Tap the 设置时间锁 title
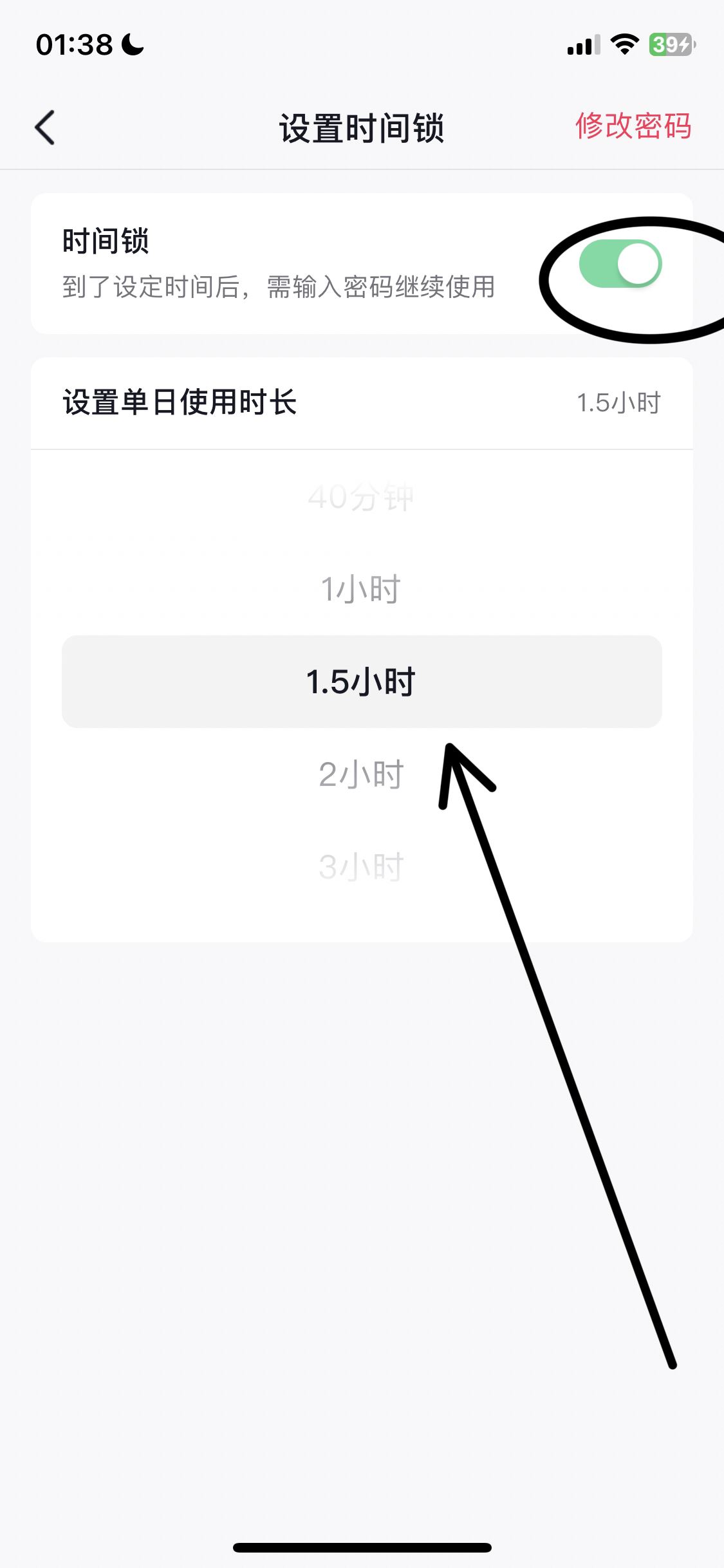Screen dimensions: 724x1568 [362, 127]
